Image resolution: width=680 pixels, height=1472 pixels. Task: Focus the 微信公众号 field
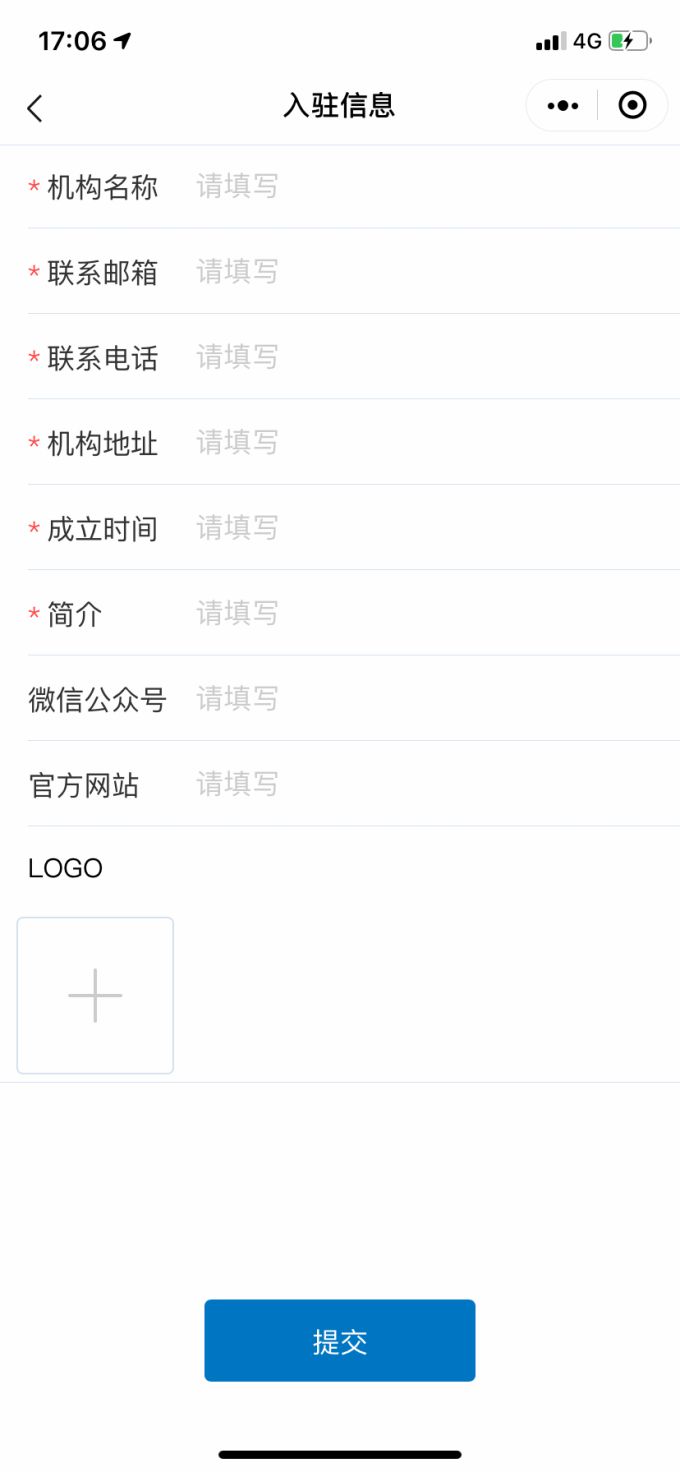click(420, 698)
